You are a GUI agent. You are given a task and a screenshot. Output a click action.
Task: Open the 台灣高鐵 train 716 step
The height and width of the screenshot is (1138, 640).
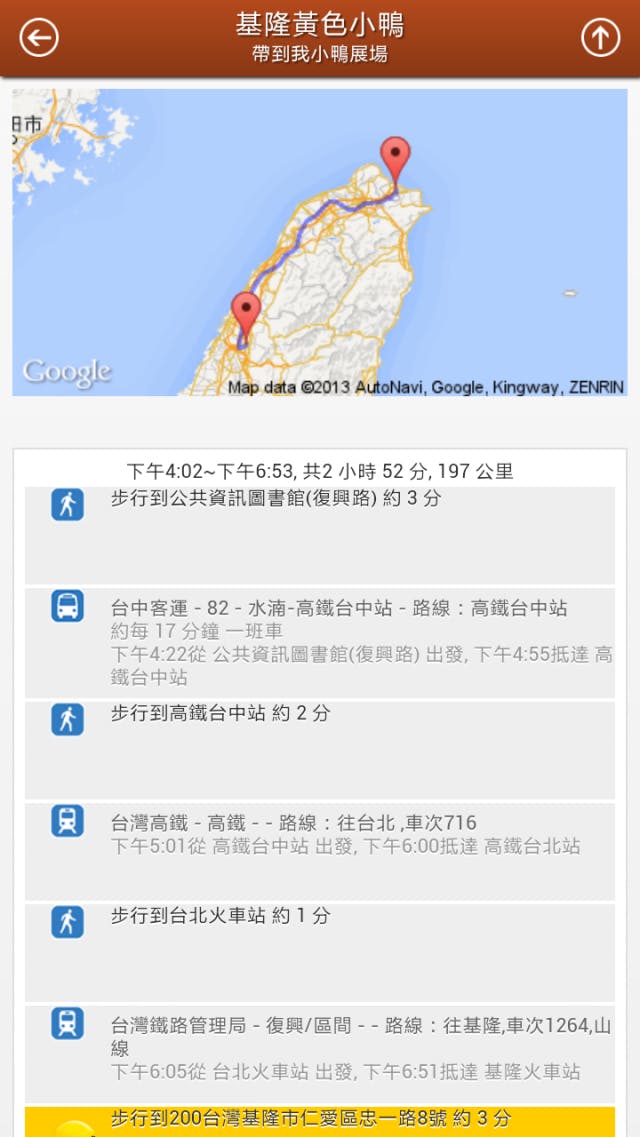(320, 851)
